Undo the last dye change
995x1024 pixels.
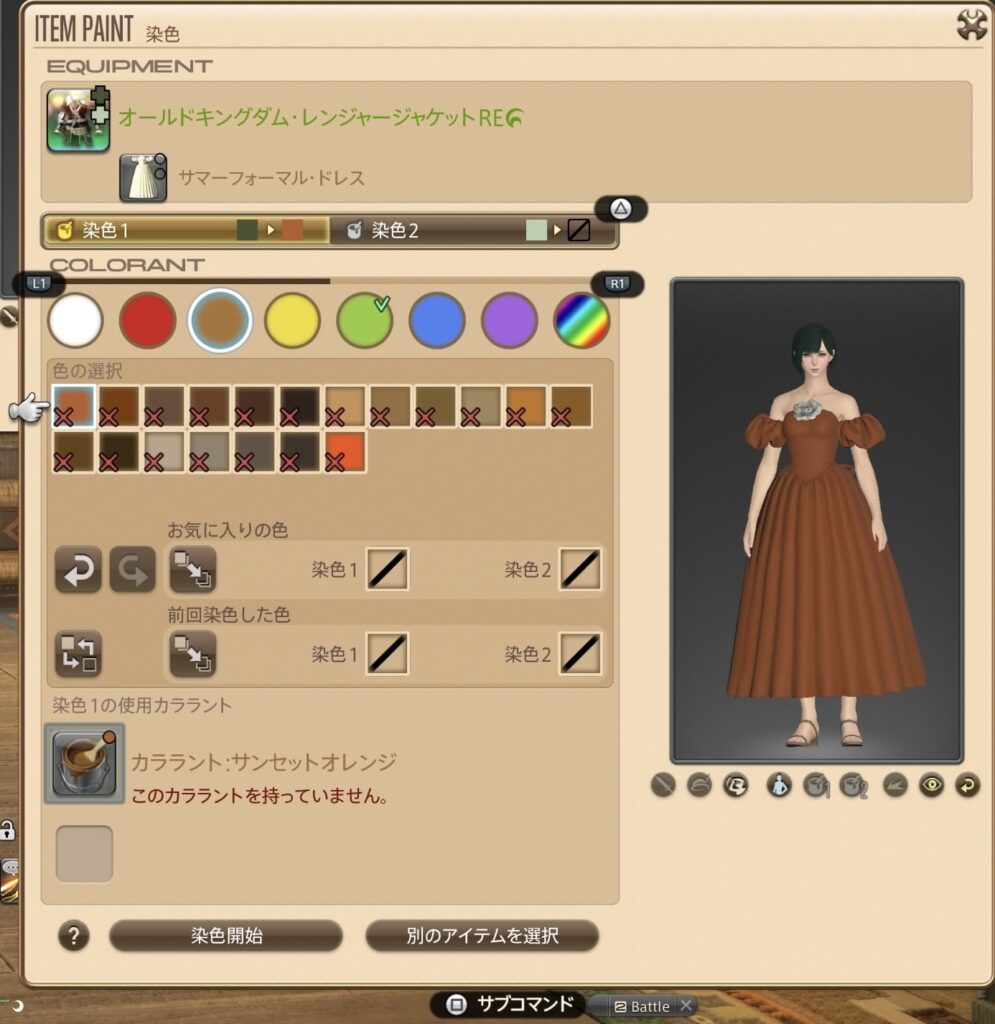coord(78,570)
